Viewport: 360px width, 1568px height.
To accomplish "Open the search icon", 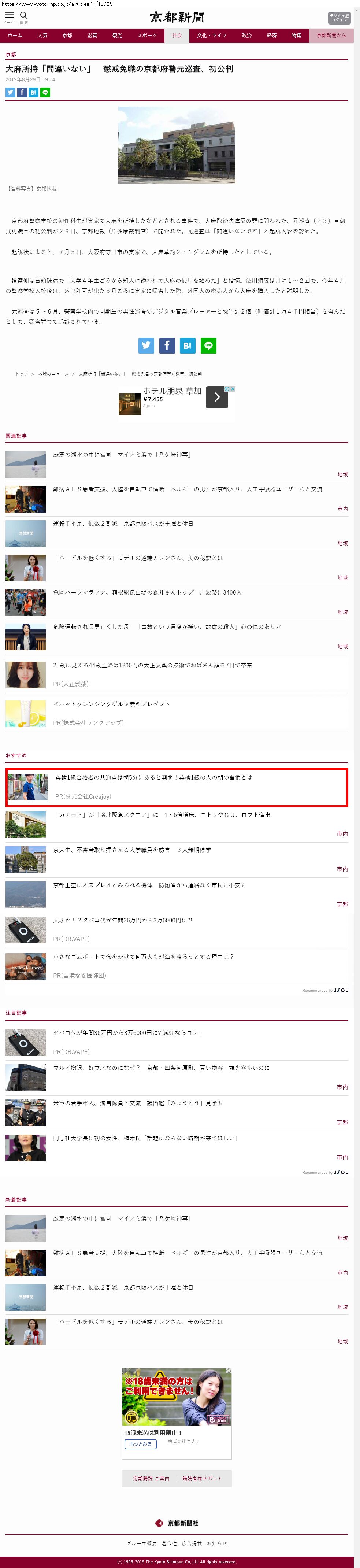I will coord(24,16).
